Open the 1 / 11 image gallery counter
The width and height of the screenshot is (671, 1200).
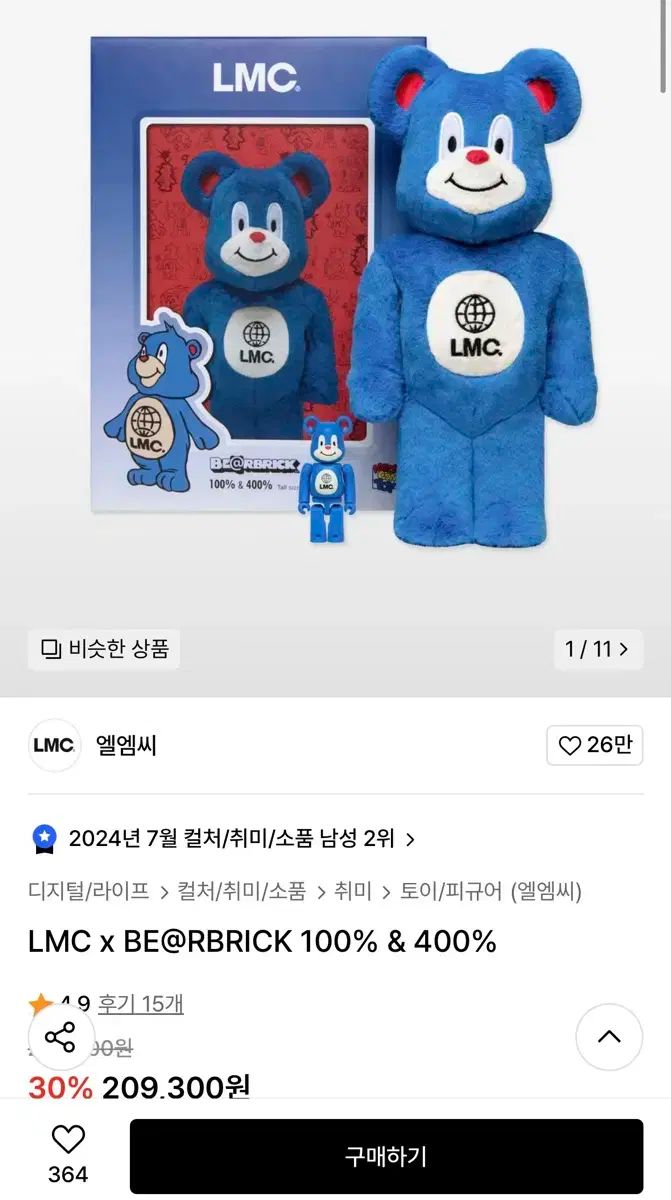coord(597,649)
